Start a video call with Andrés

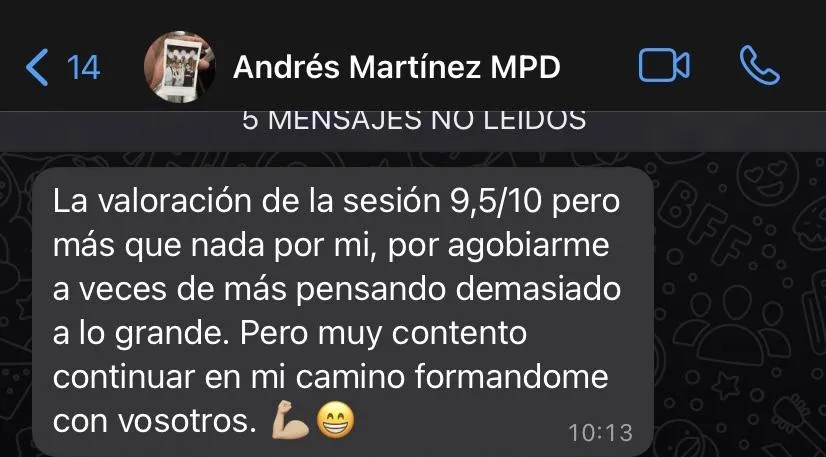664,66
